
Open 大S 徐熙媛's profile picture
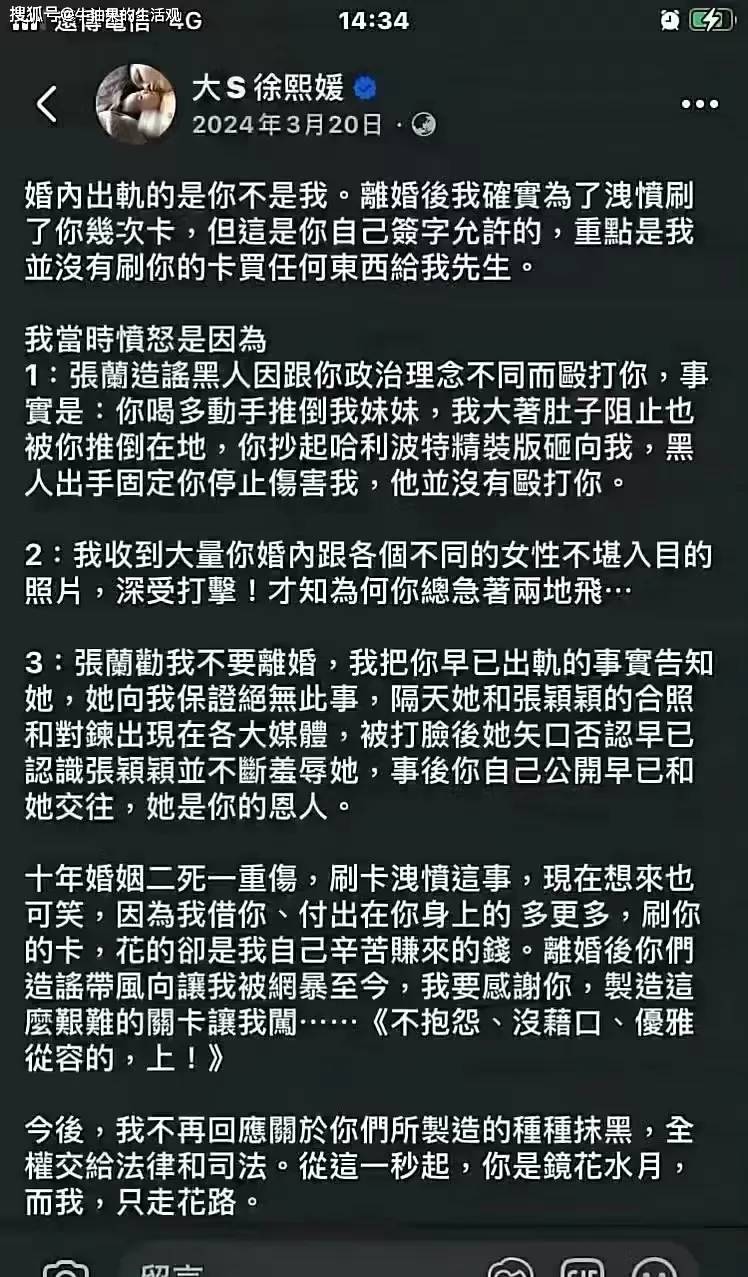tap(135, 104)
